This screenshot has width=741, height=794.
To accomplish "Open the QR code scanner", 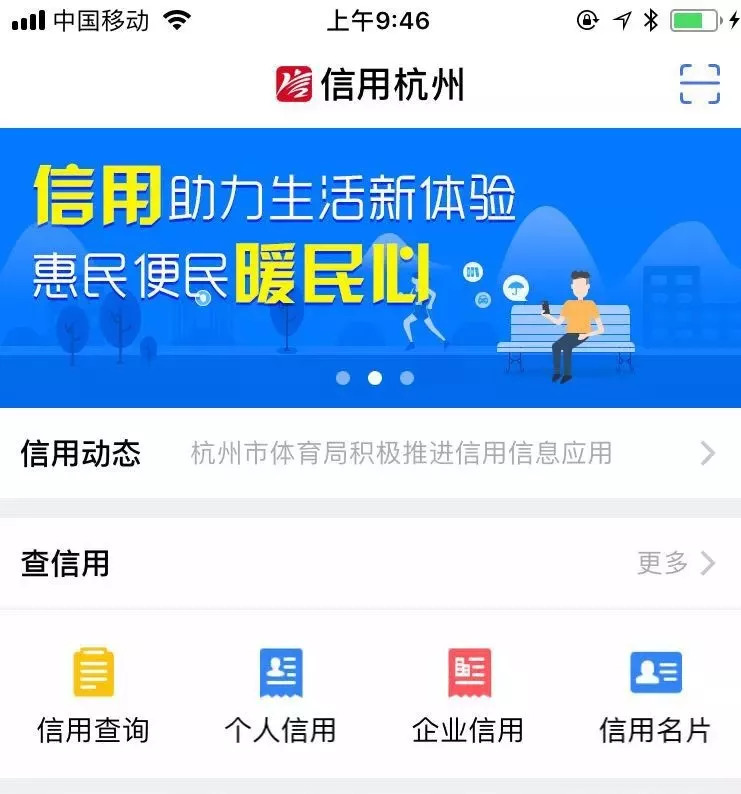I will tap(701, 84).
